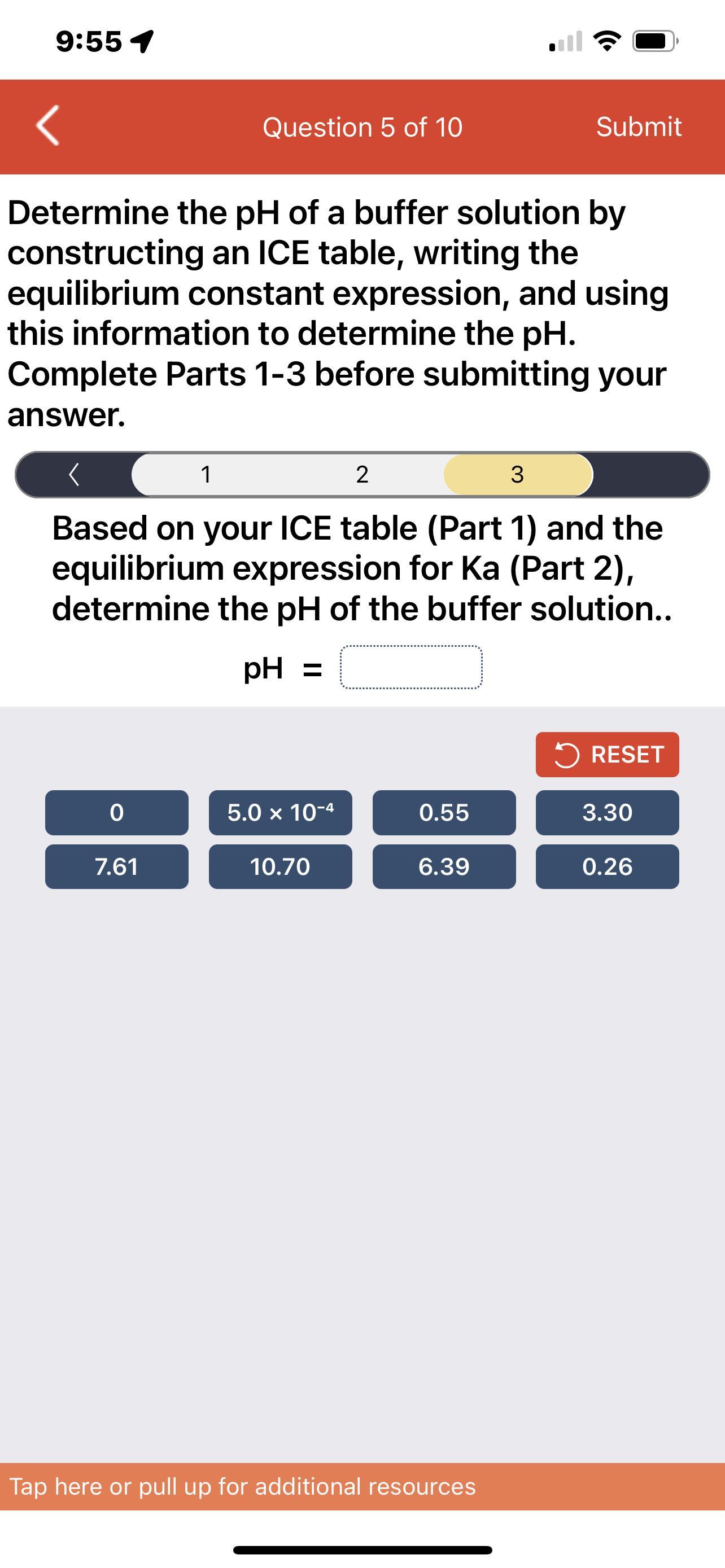The height and width of the screenshot is (1568, 725).
Task: Go back using the header arrow
Action: [47, 126]
